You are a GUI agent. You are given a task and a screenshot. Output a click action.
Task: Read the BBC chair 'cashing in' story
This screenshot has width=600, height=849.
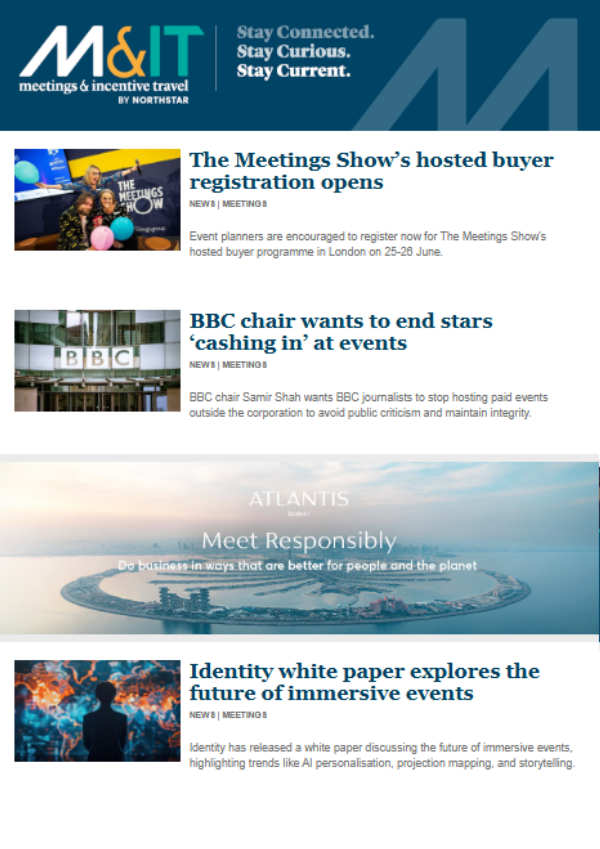(340, 332)
